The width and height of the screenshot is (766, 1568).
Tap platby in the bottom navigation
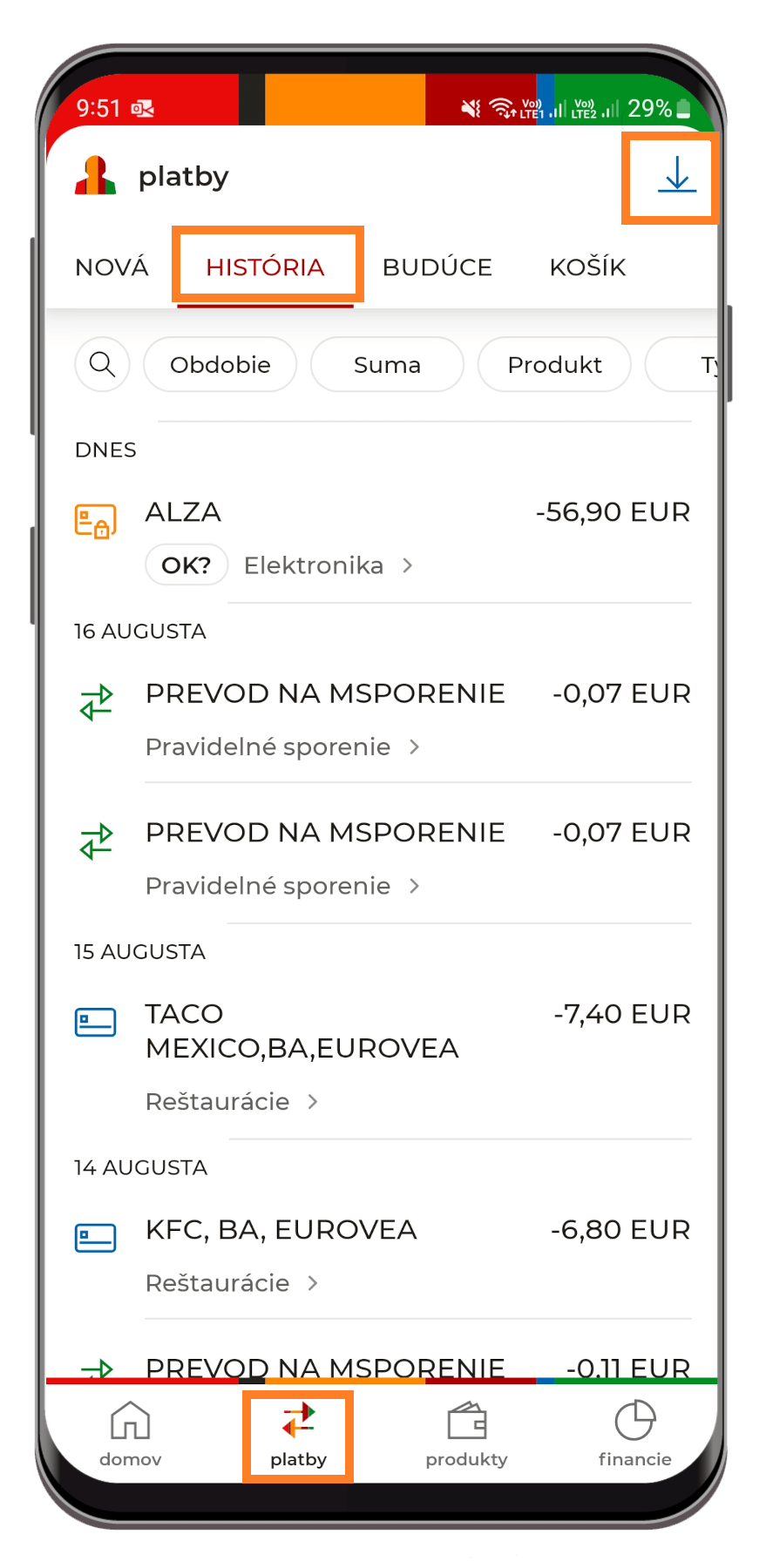pos(298,1434)
